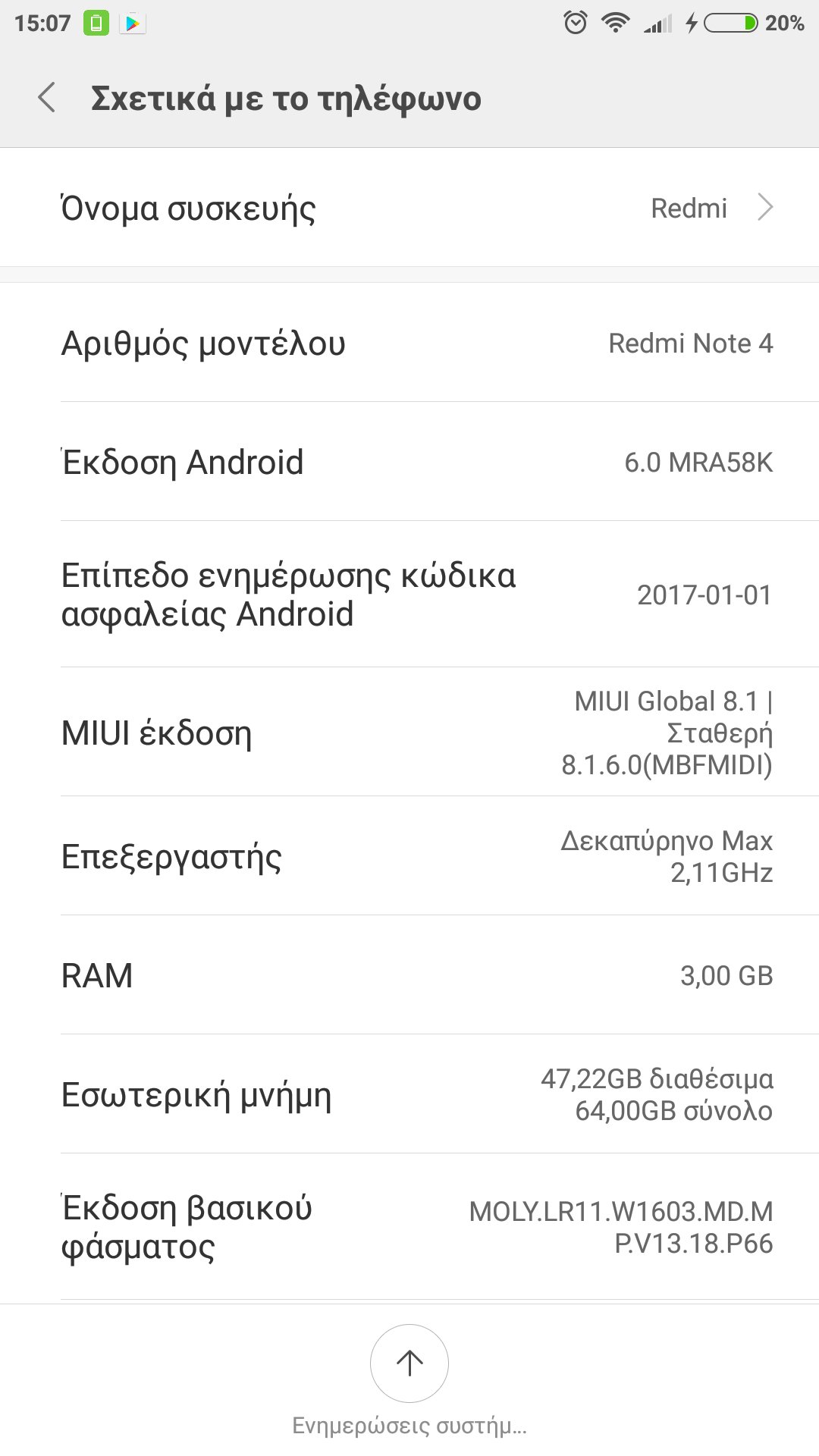Go back from Σχετικά με το τηλέφωνο
Screen dimensions: 819x1456
tap(47, 98)
